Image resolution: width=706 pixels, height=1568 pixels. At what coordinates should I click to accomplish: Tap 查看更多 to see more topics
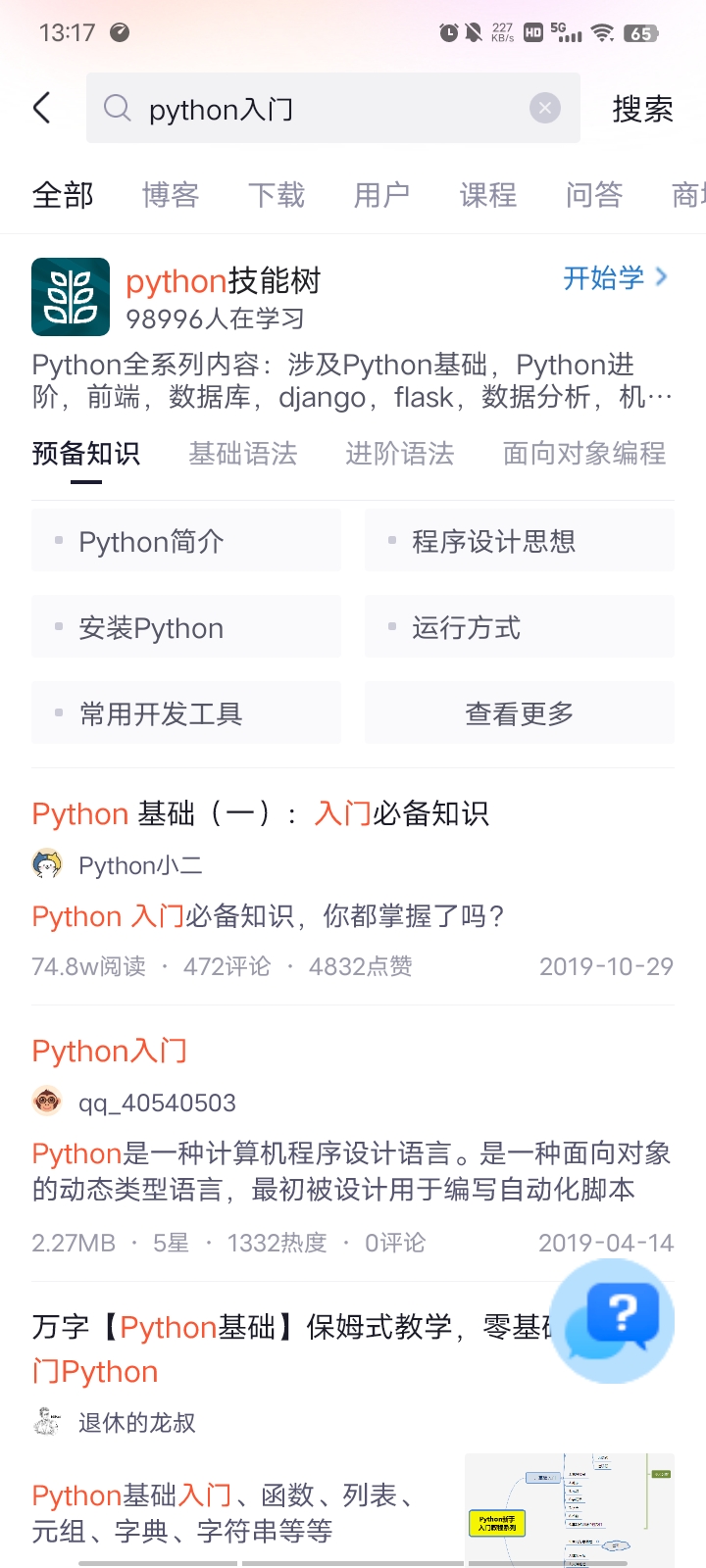(520, 713)
